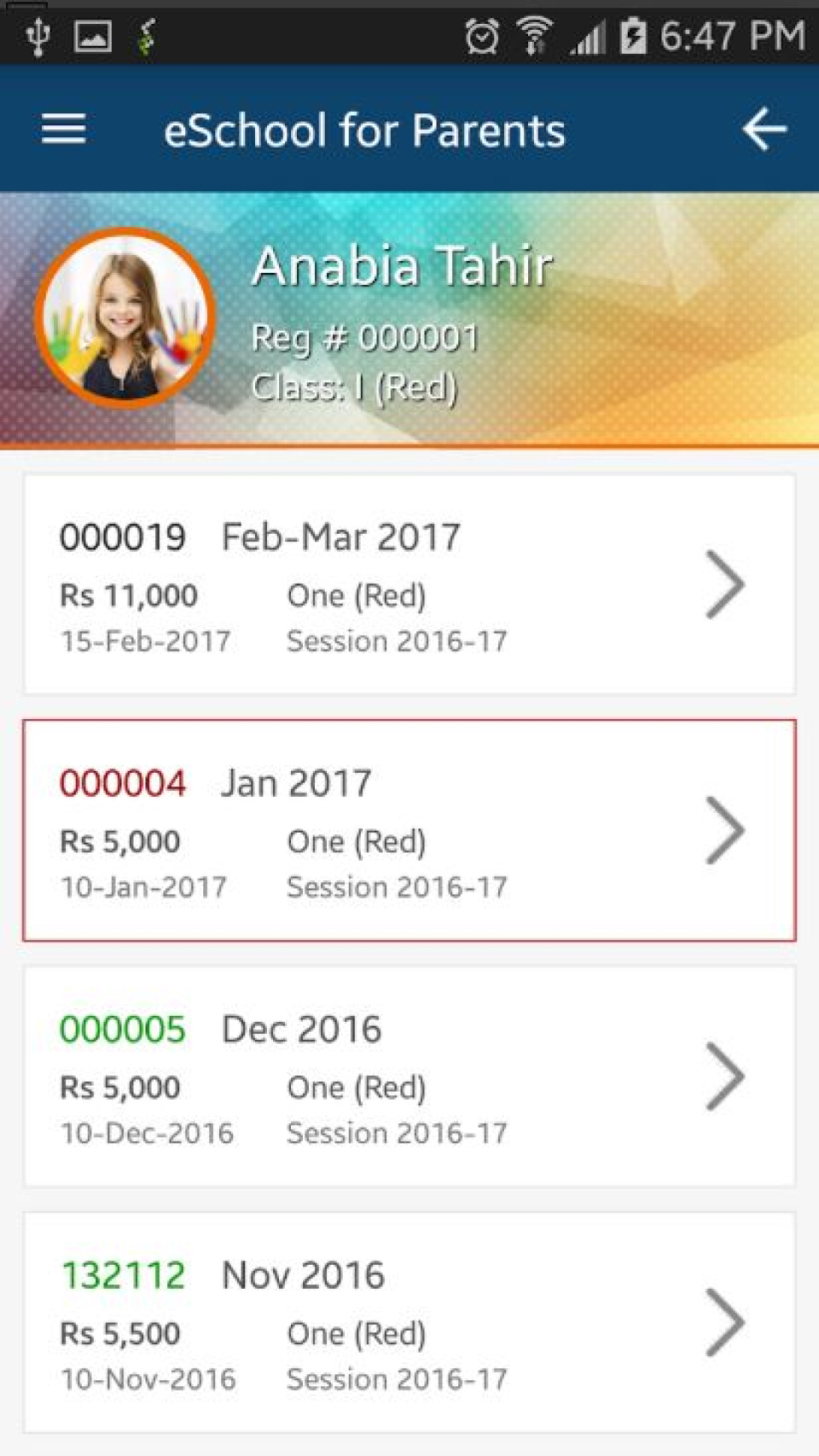Select the Dec 2016 fee voucher

pyautogui.click(x=409, y=1076)
